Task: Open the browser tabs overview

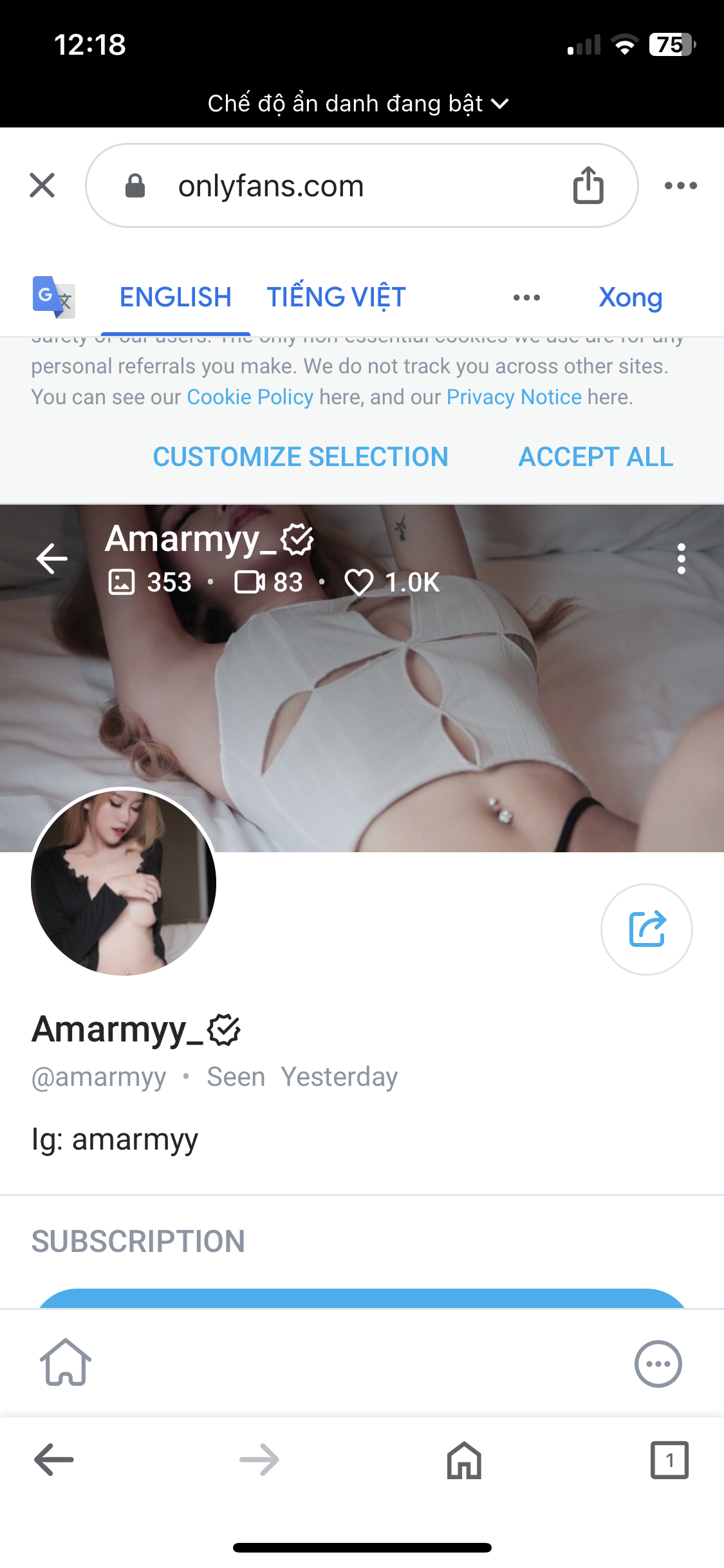Action: click(669, 1460)
